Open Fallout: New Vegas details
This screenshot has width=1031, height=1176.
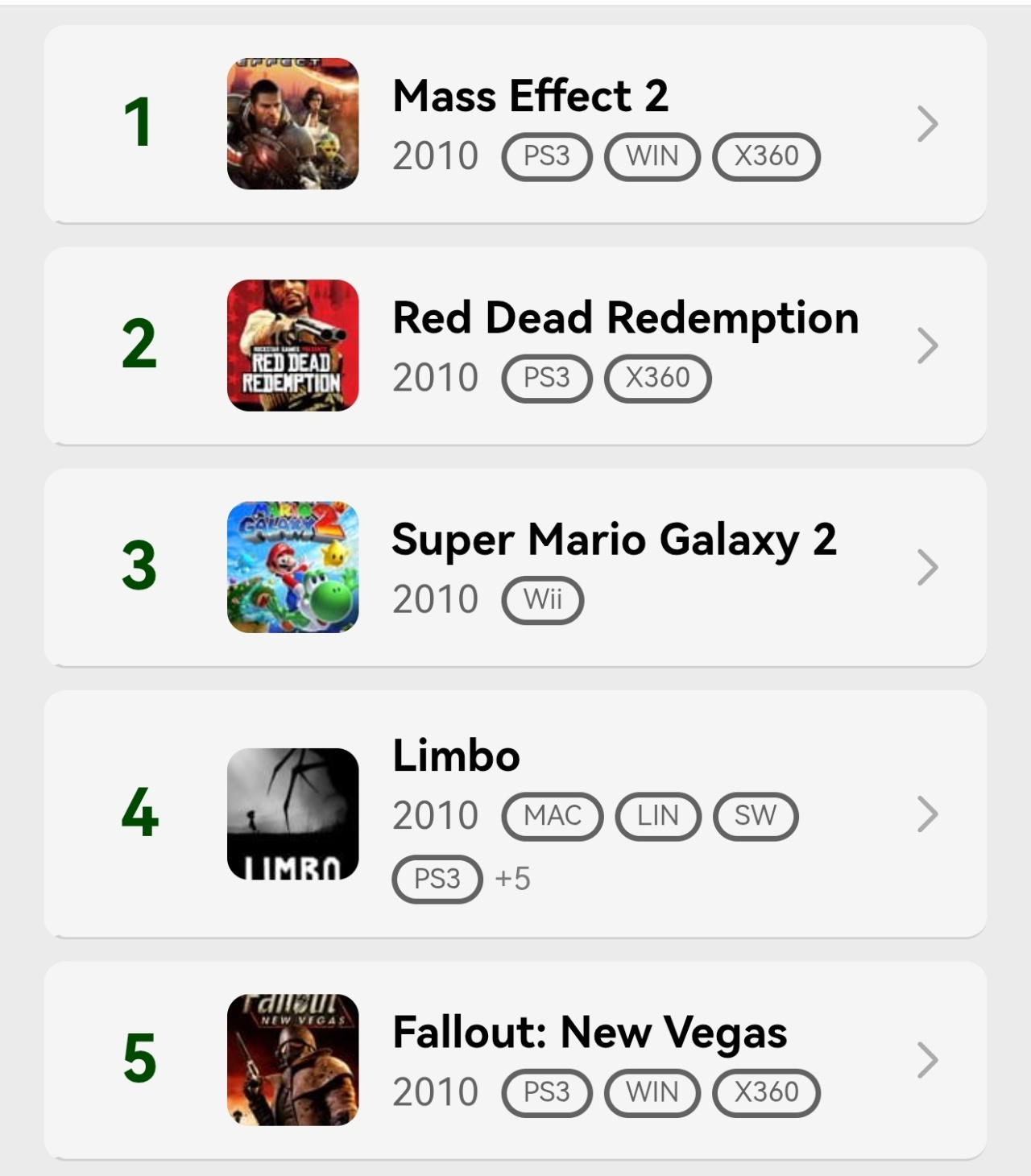click(x=515, y=1060)
